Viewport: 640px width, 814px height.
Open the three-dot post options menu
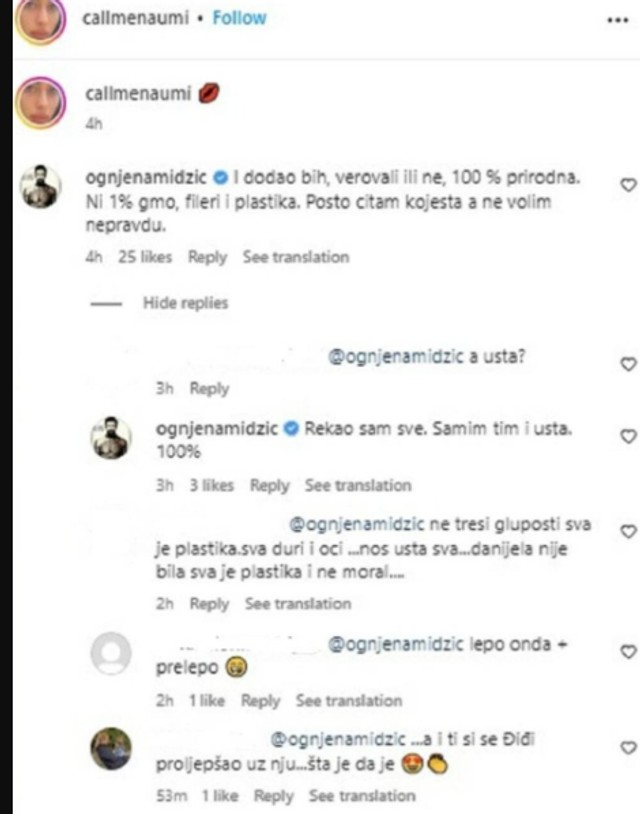coord(618,20)
